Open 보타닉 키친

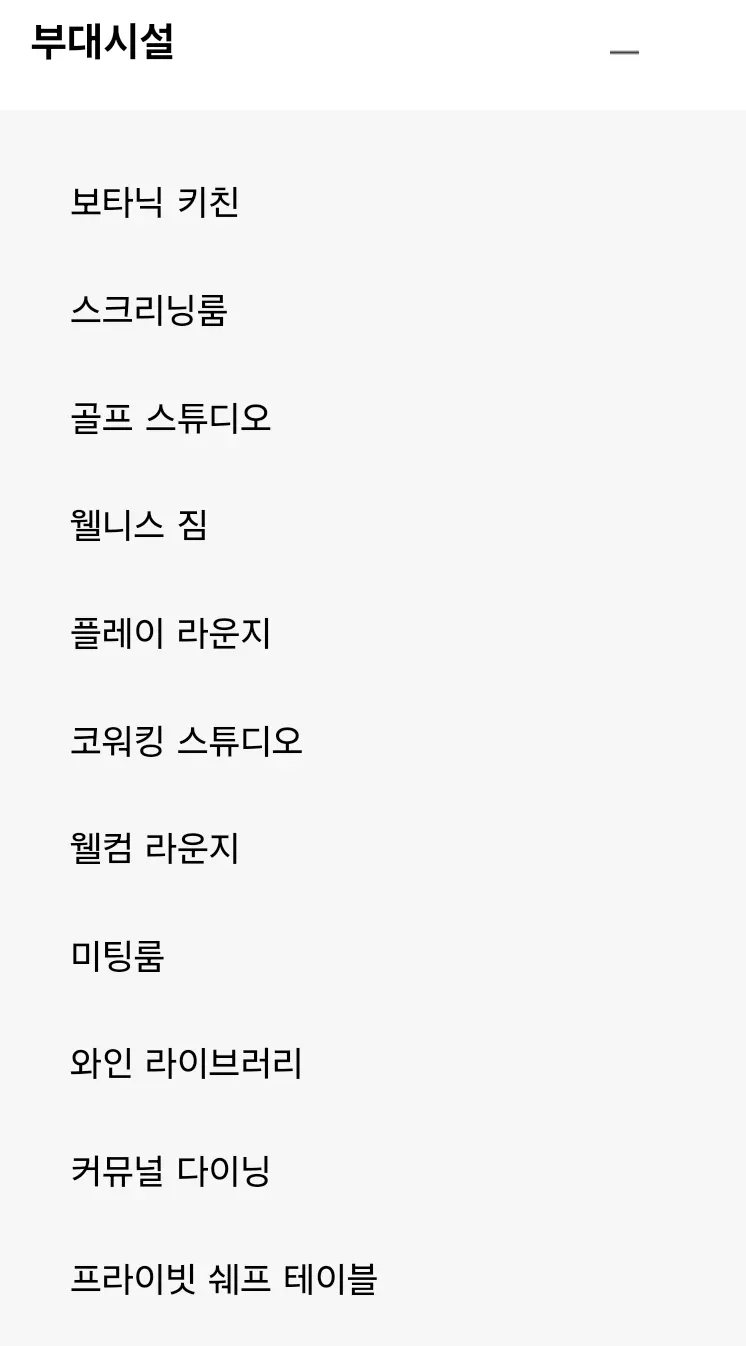[x=155, y=203]
